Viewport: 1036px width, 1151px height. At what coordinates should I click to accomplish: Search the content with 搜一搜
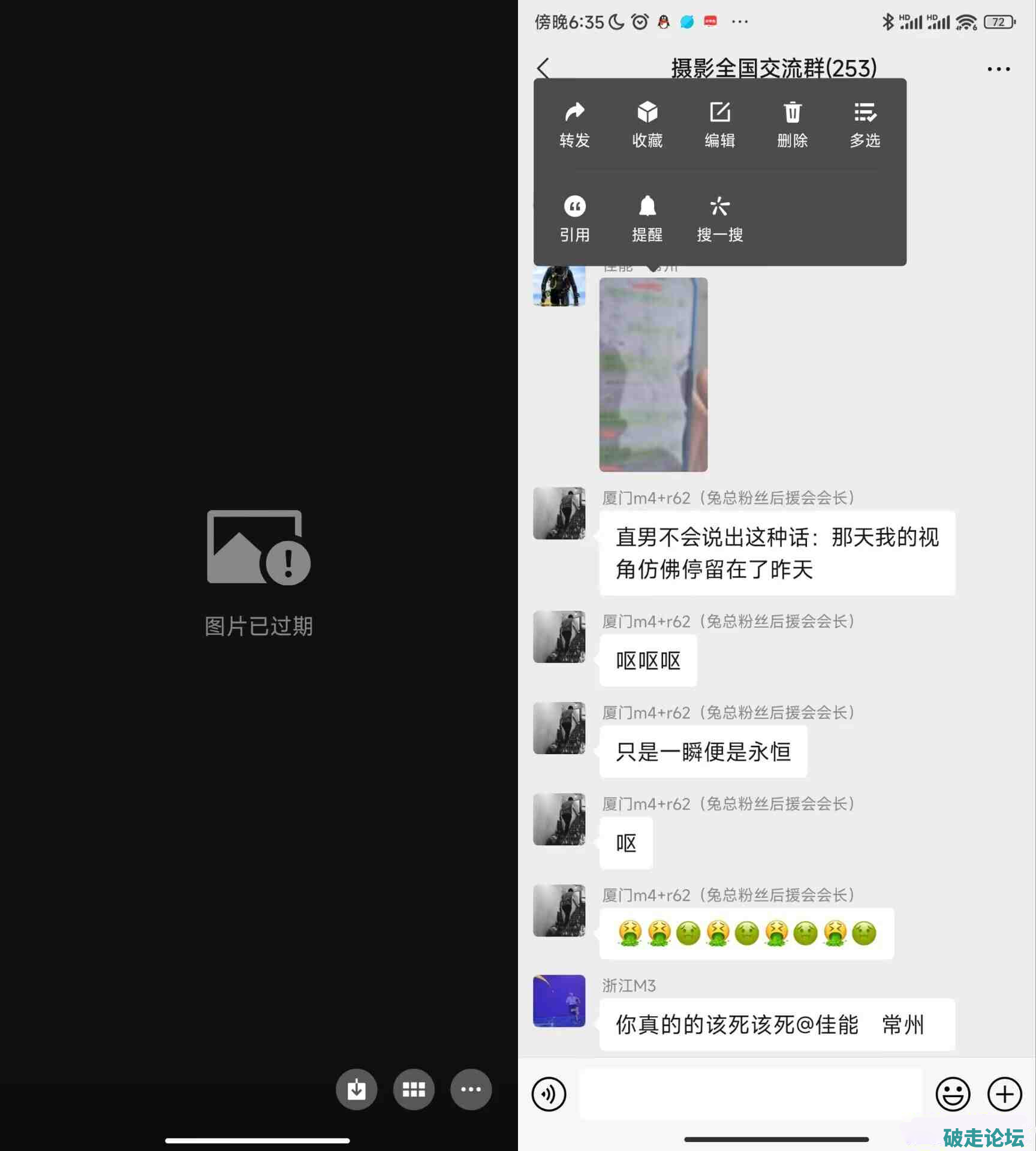[719, 219]
